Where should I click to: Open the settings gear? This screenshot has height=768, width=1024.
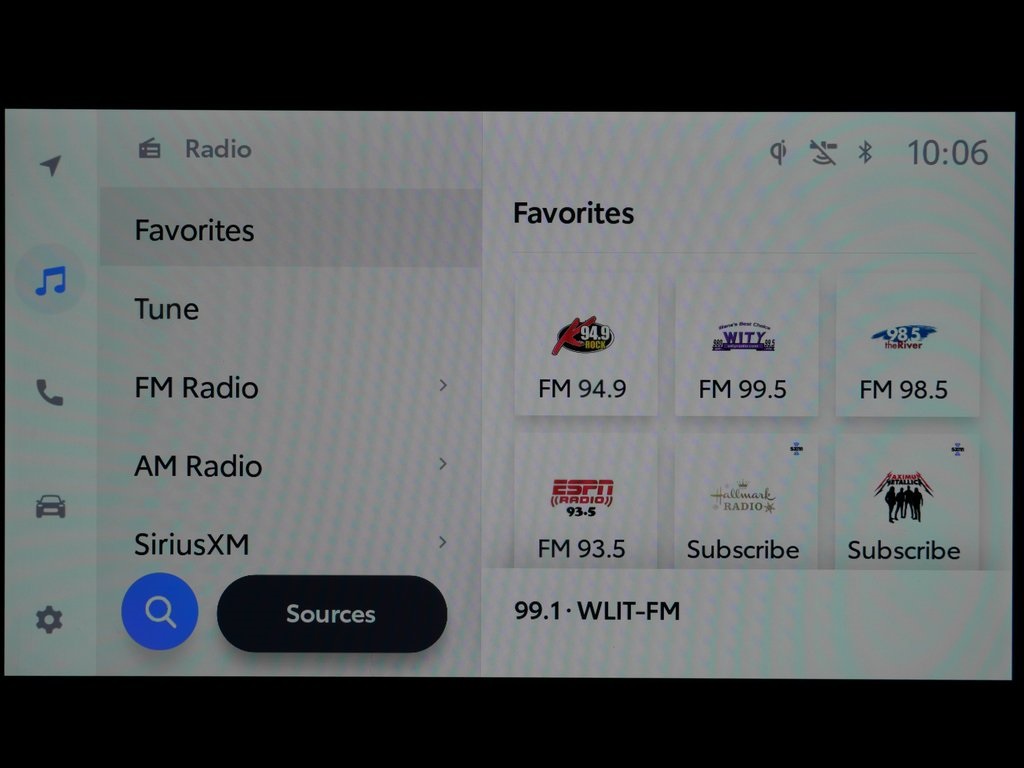(x=50, y=620)
